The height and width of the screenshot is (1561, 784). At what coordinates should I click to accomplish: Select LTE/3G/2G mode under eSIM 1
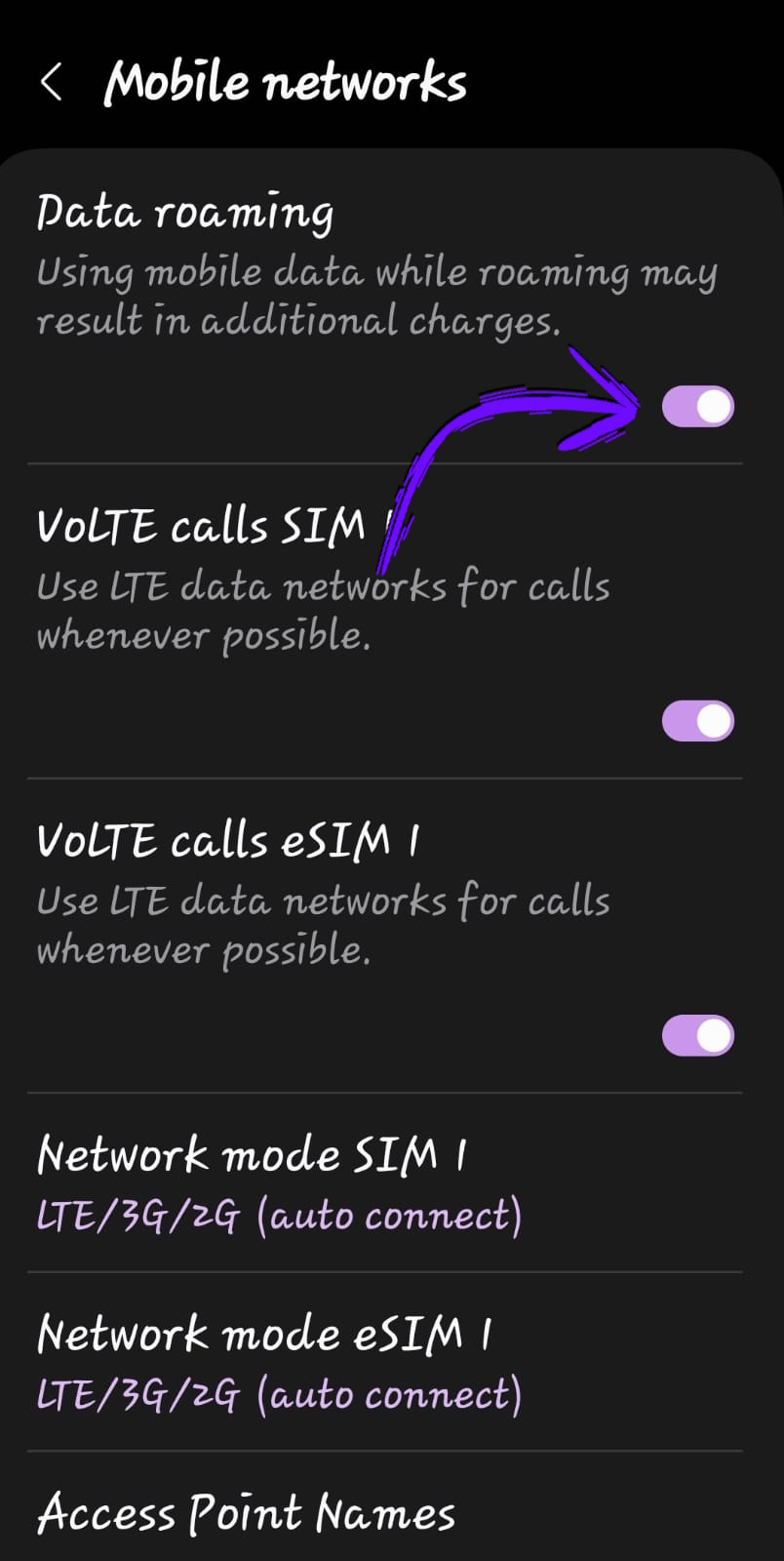279,1393
